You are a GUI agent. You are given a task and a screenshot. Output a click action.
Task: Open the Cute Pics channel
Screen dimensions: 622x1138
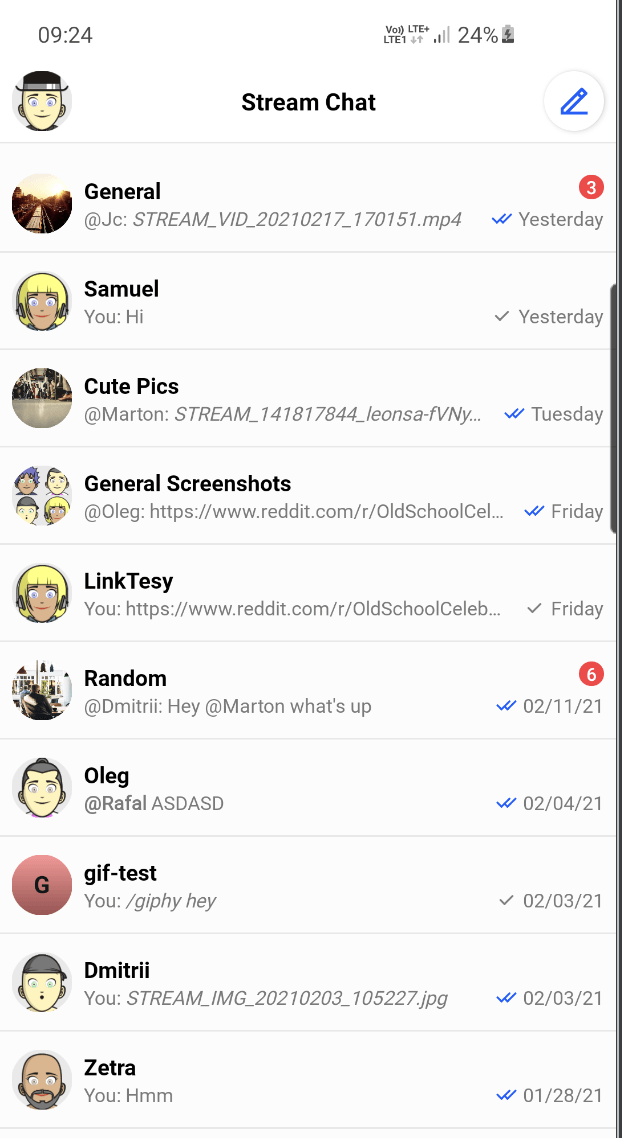click(x=300, y=399)
